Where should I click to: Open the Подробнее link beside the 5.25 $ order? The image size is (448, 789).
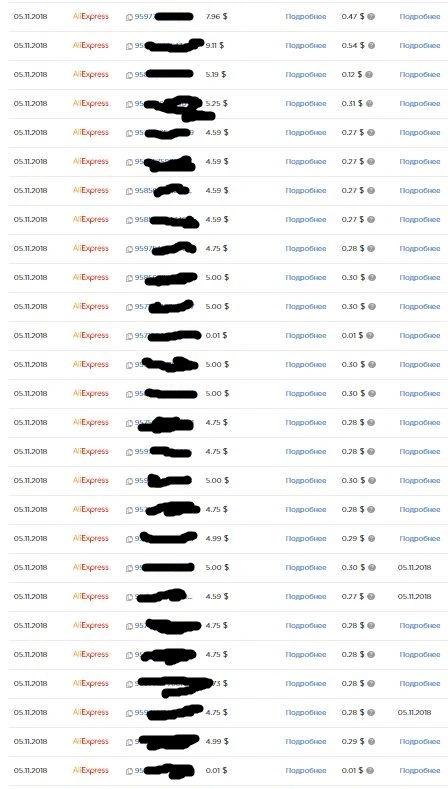point(306,104)
